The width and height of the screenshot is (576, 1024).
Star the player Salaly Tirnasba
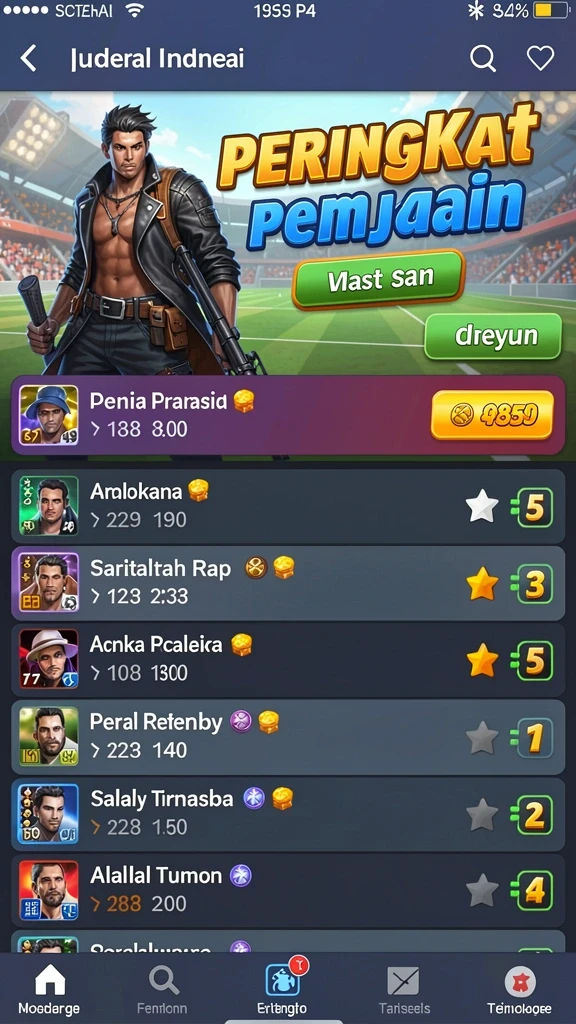(x=482, y=815)
